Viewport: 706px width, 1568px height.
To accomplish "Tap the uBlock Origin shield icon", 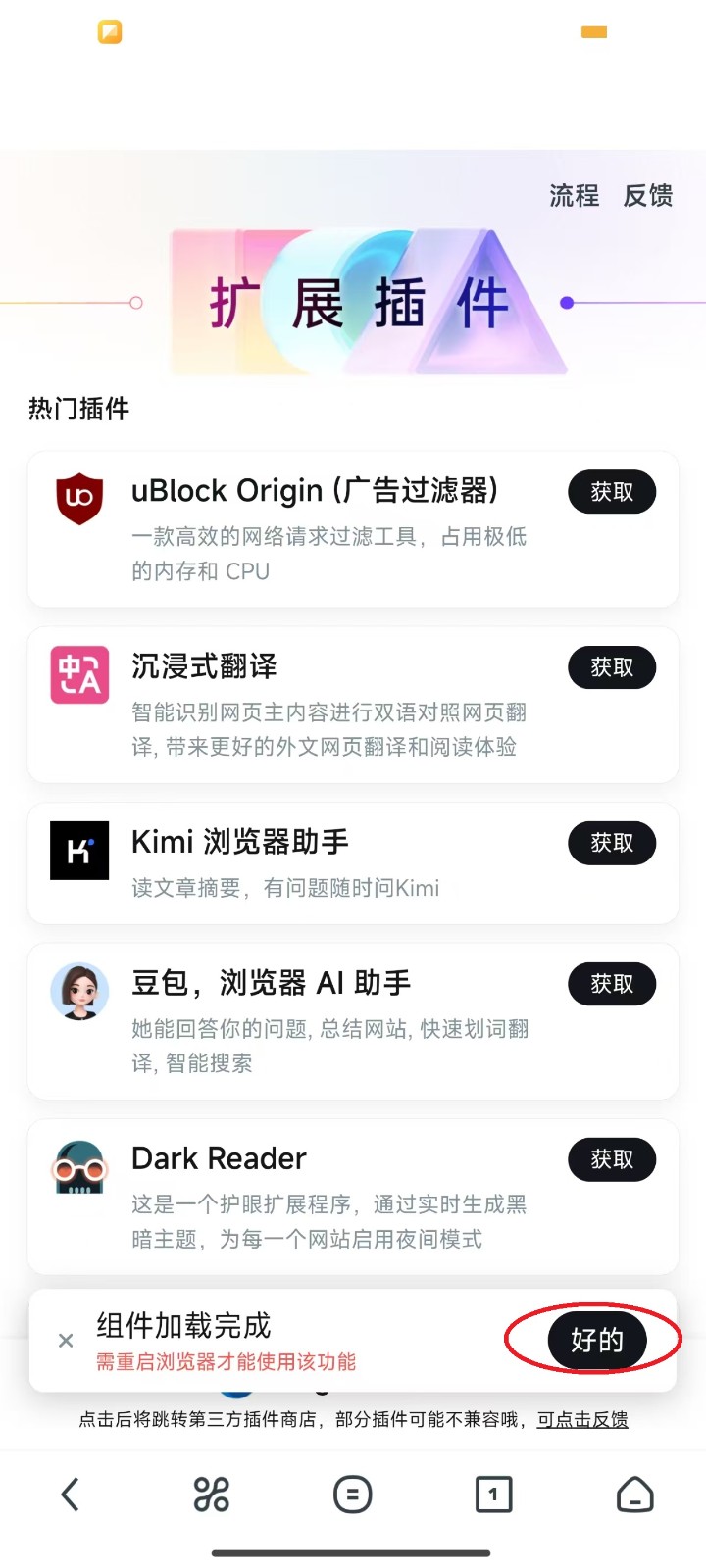I will pyautogui.click(x=78, y=500).
